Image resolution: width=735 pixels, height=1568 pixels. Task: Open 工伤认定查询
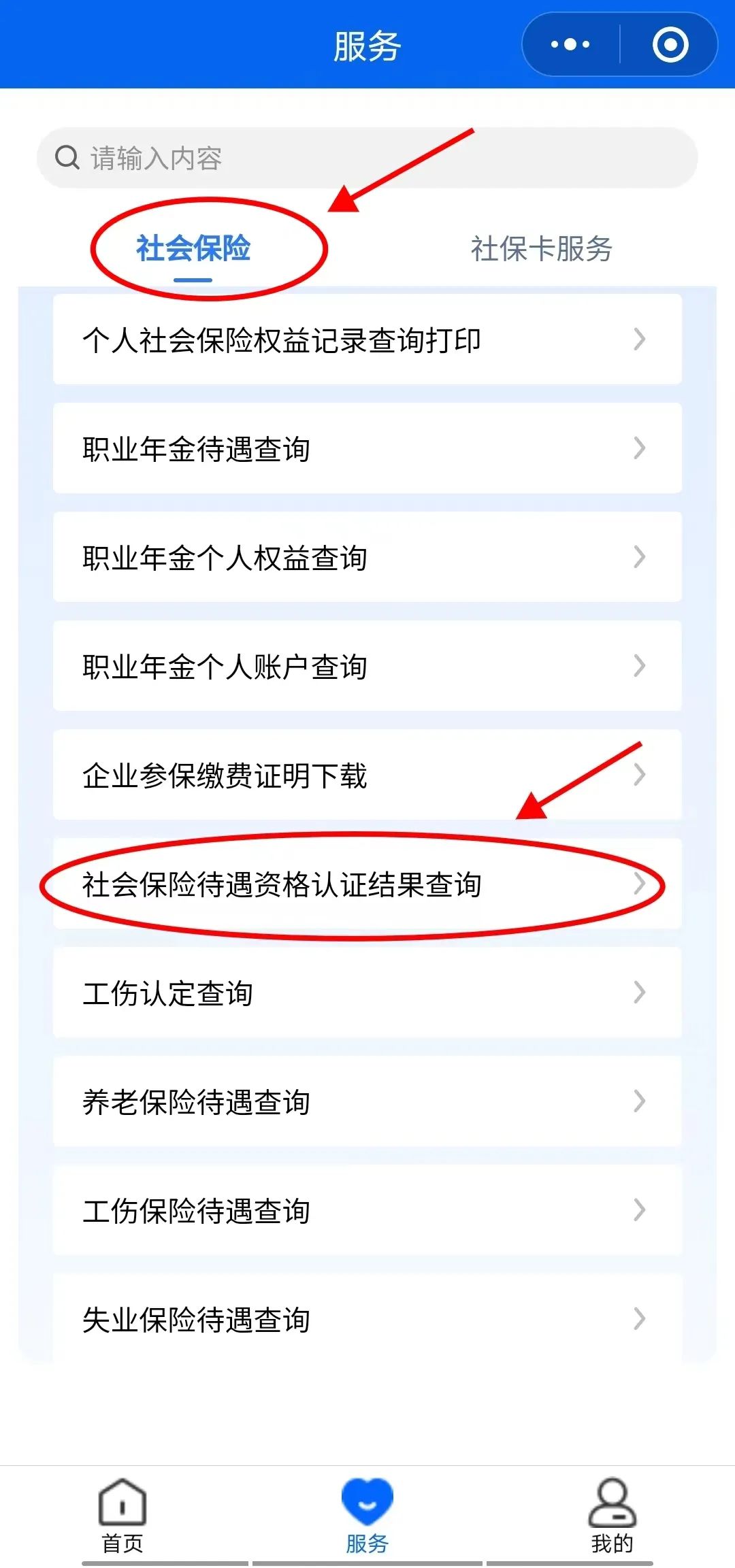367,992
